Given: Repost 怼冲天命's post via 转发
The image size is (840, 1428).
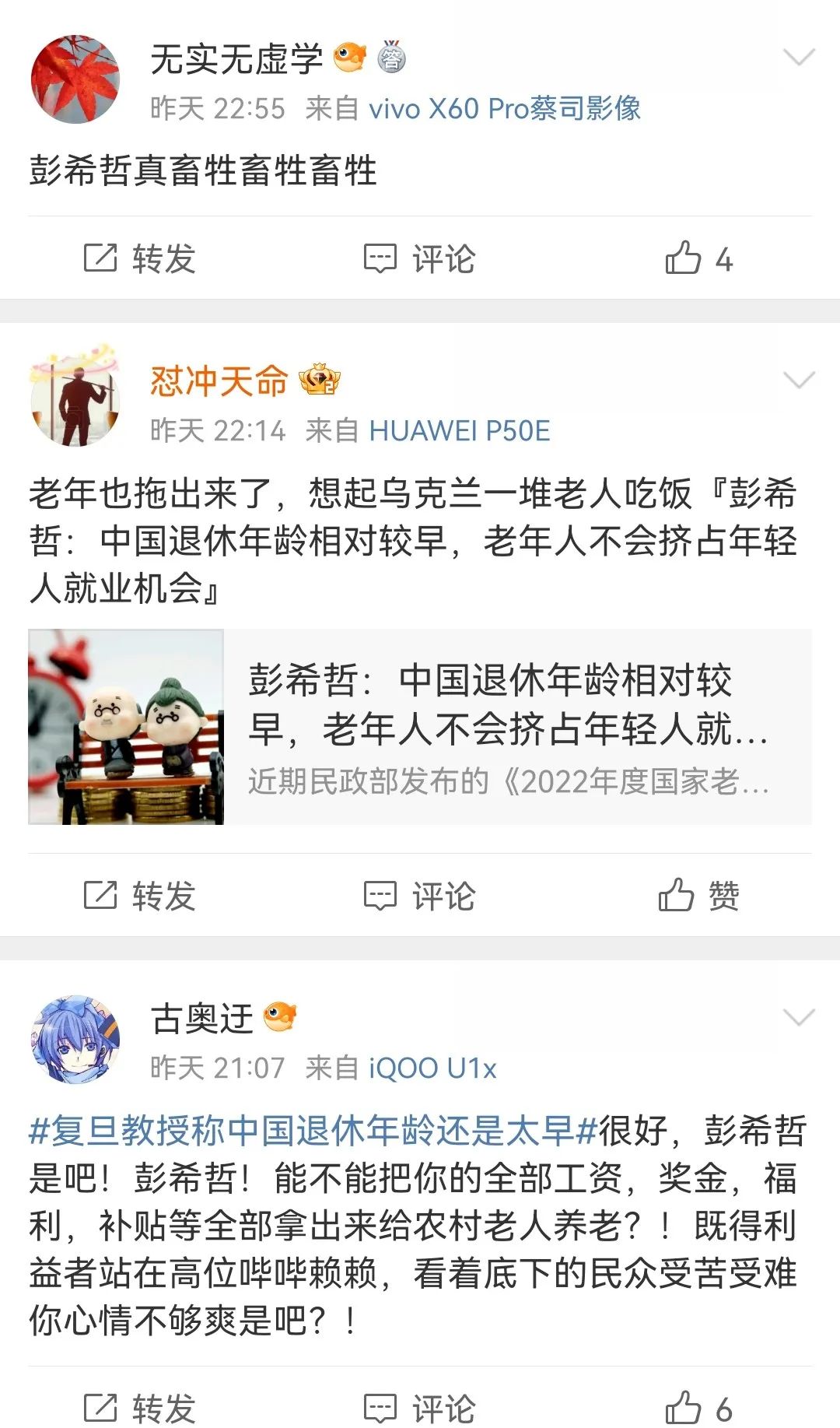Looking at the screenshot, I should click(140, 896).
